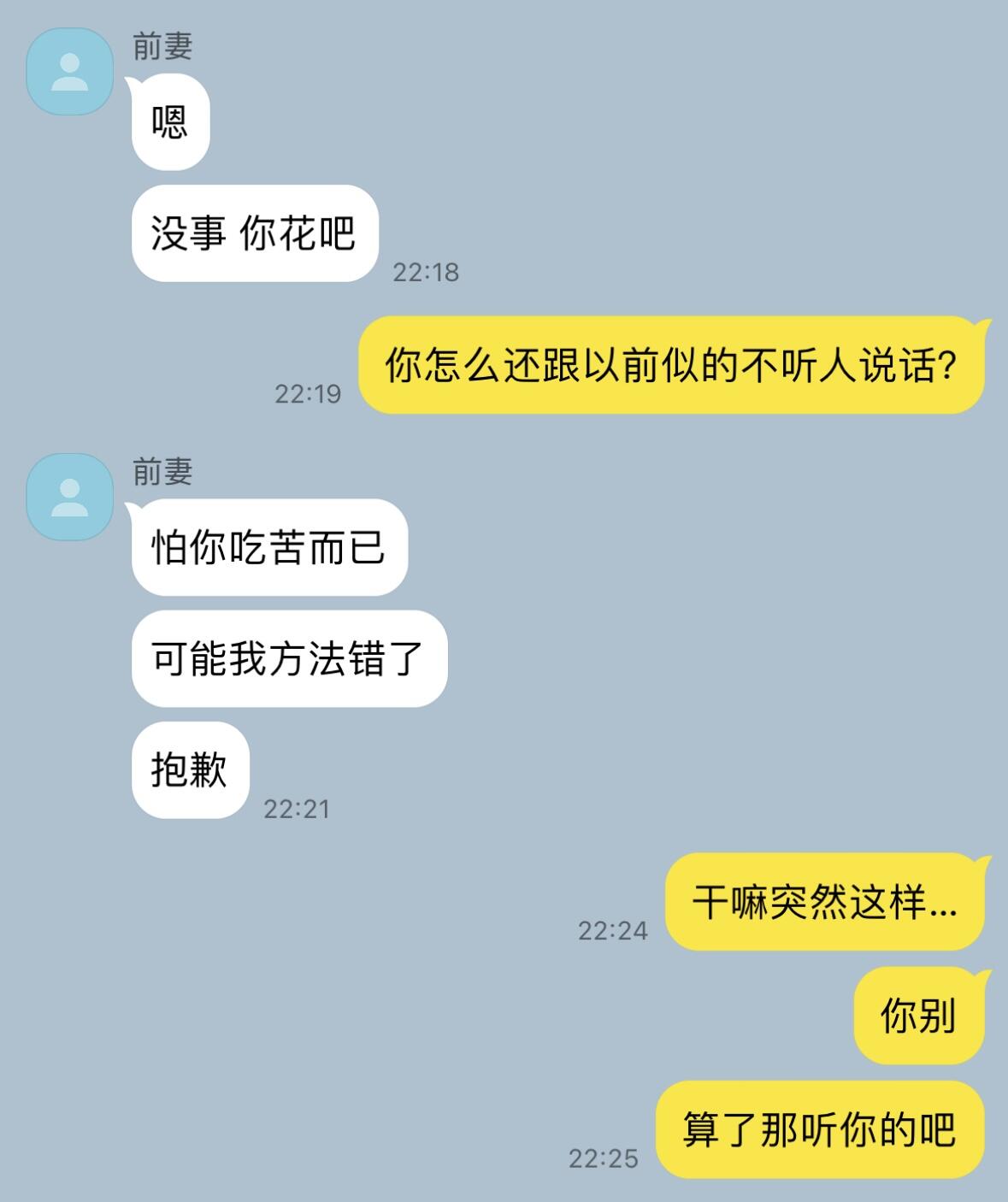Open 前妻's avatar beside the 嗯 message
This screenshot has width=1008, height=1202.
click(70, 72)
